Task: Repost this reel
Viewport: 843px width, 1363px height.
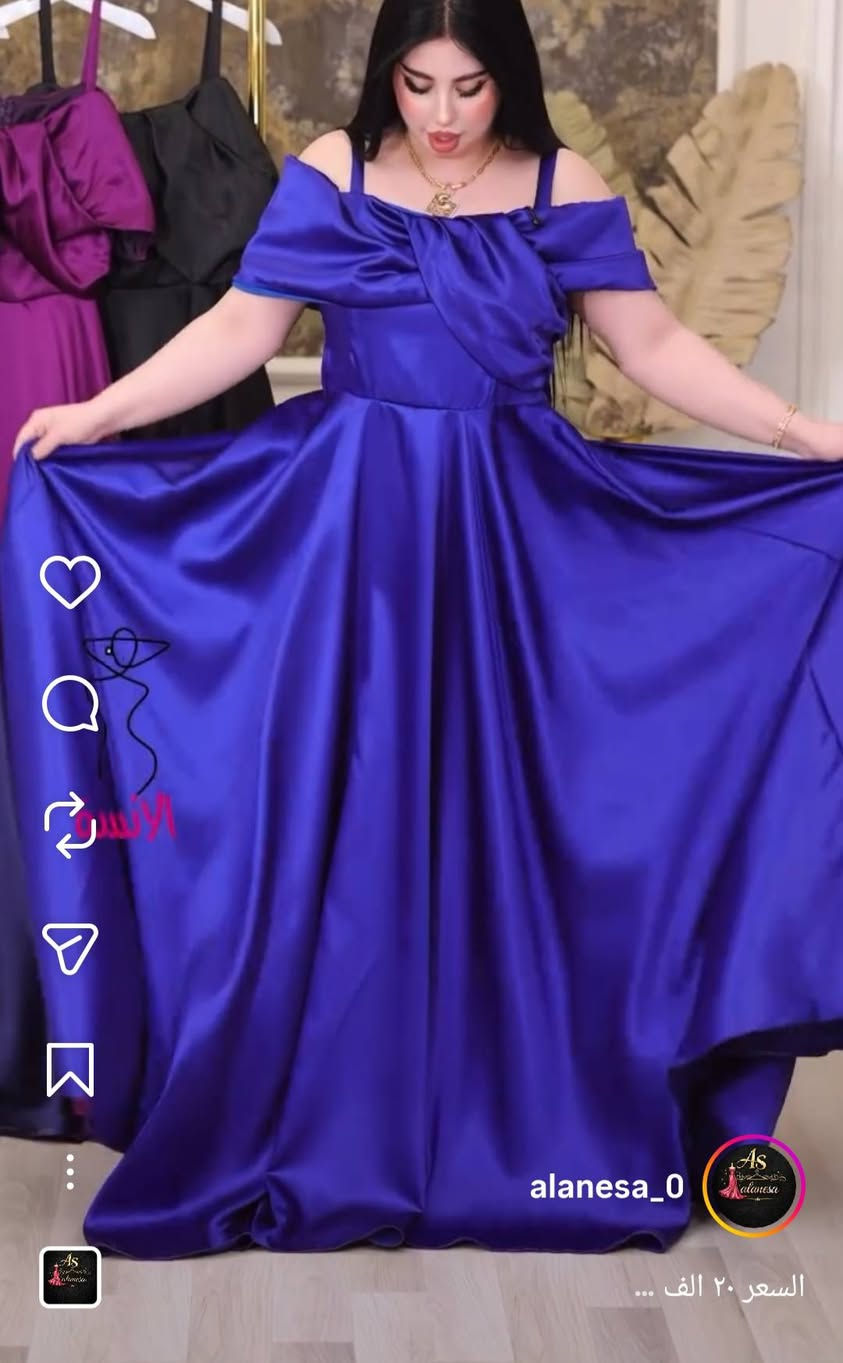Action: [70, 825]
